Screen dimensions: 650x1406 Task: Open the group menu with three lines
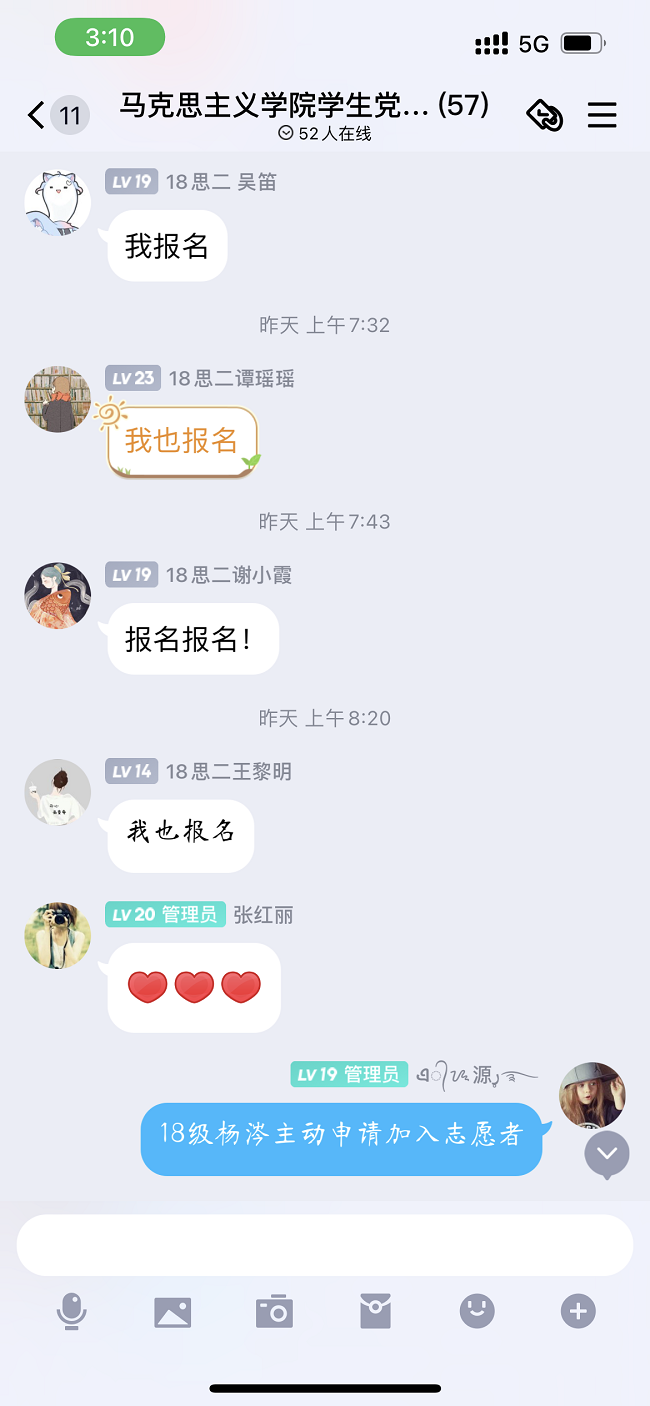[x=602, y=116]
